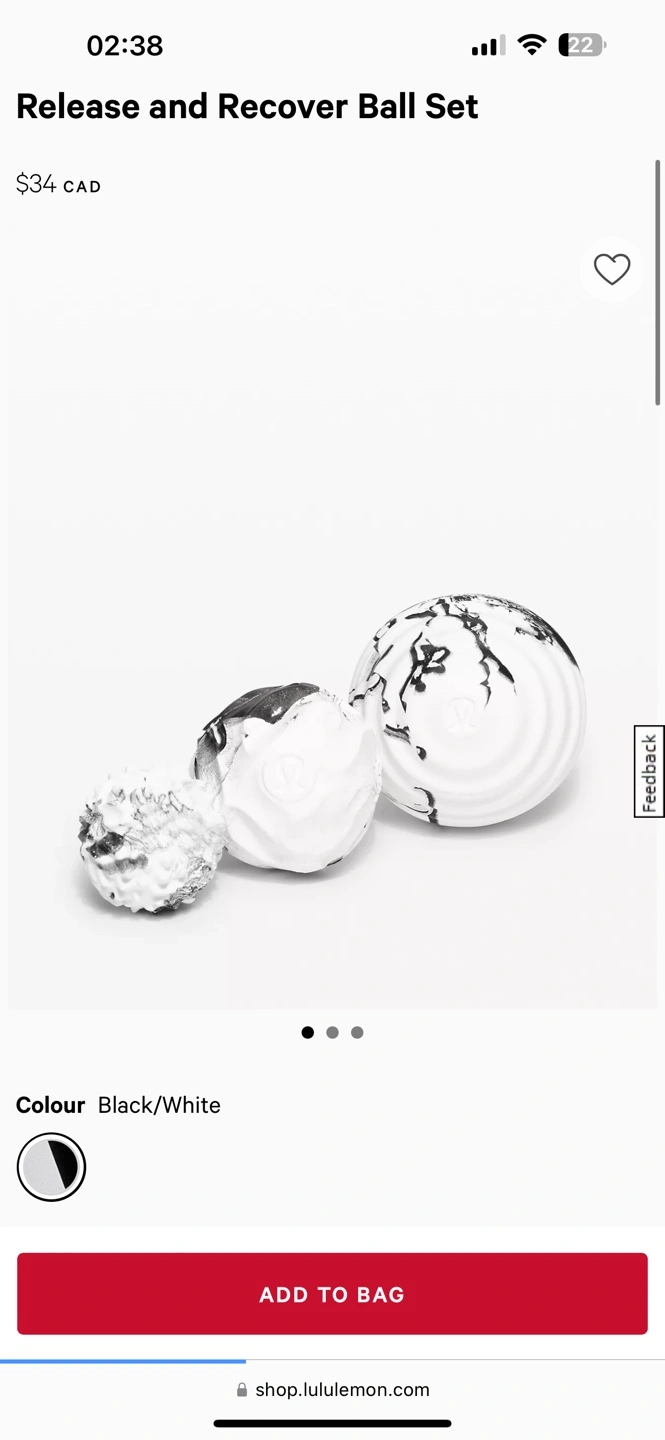
Task: Jump to the second image dot
Action: coord(332,1032)
